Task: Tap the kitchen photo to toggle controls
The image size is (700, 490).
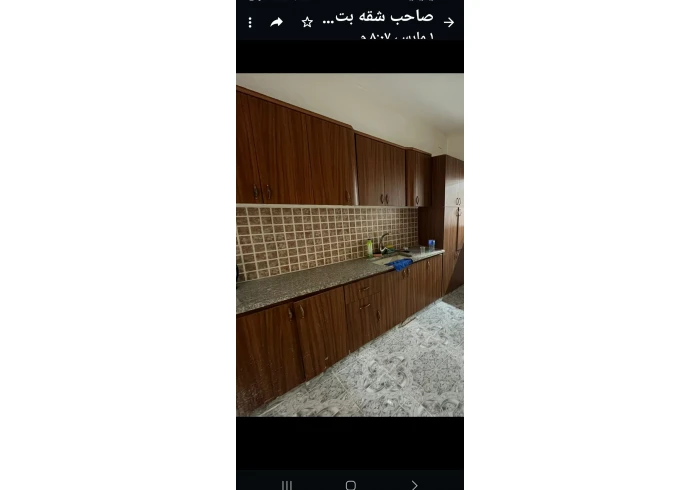Action: click(x=350, y=245)
